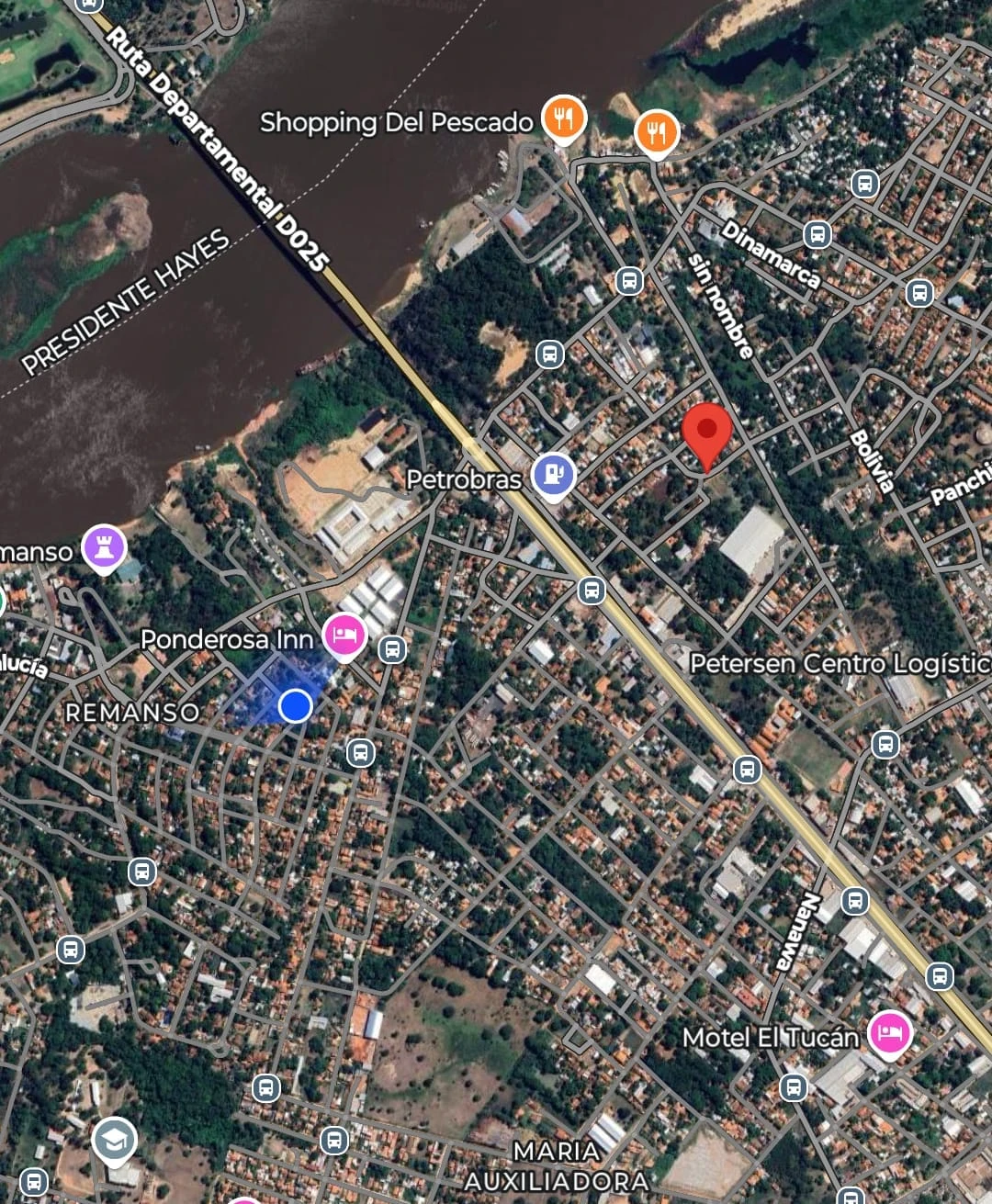Open the purple castle attraction marker
Viewport: 992px width, 1204px height.
coord(104,547)
